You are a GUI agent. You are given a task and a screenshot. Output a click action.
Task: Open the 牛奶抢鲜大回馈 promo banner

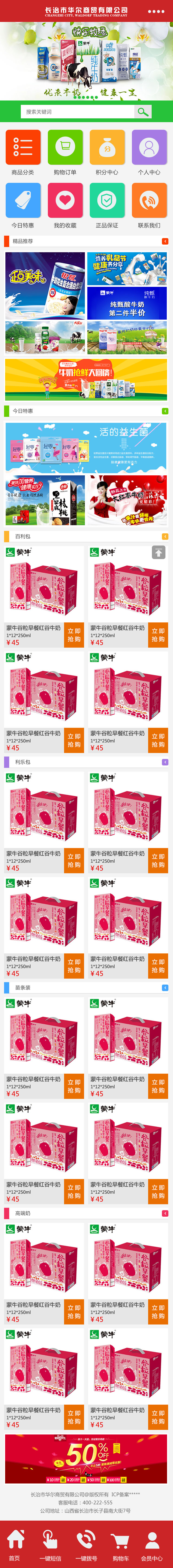[x=86, y=379]
